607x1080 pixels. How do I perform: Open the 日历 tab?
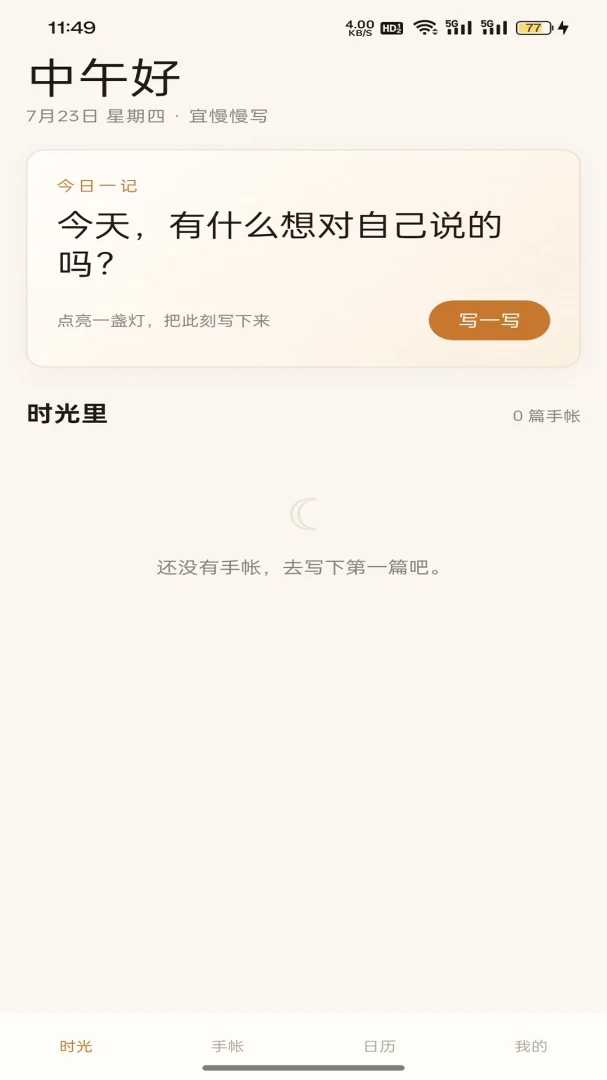(379, 1046)
